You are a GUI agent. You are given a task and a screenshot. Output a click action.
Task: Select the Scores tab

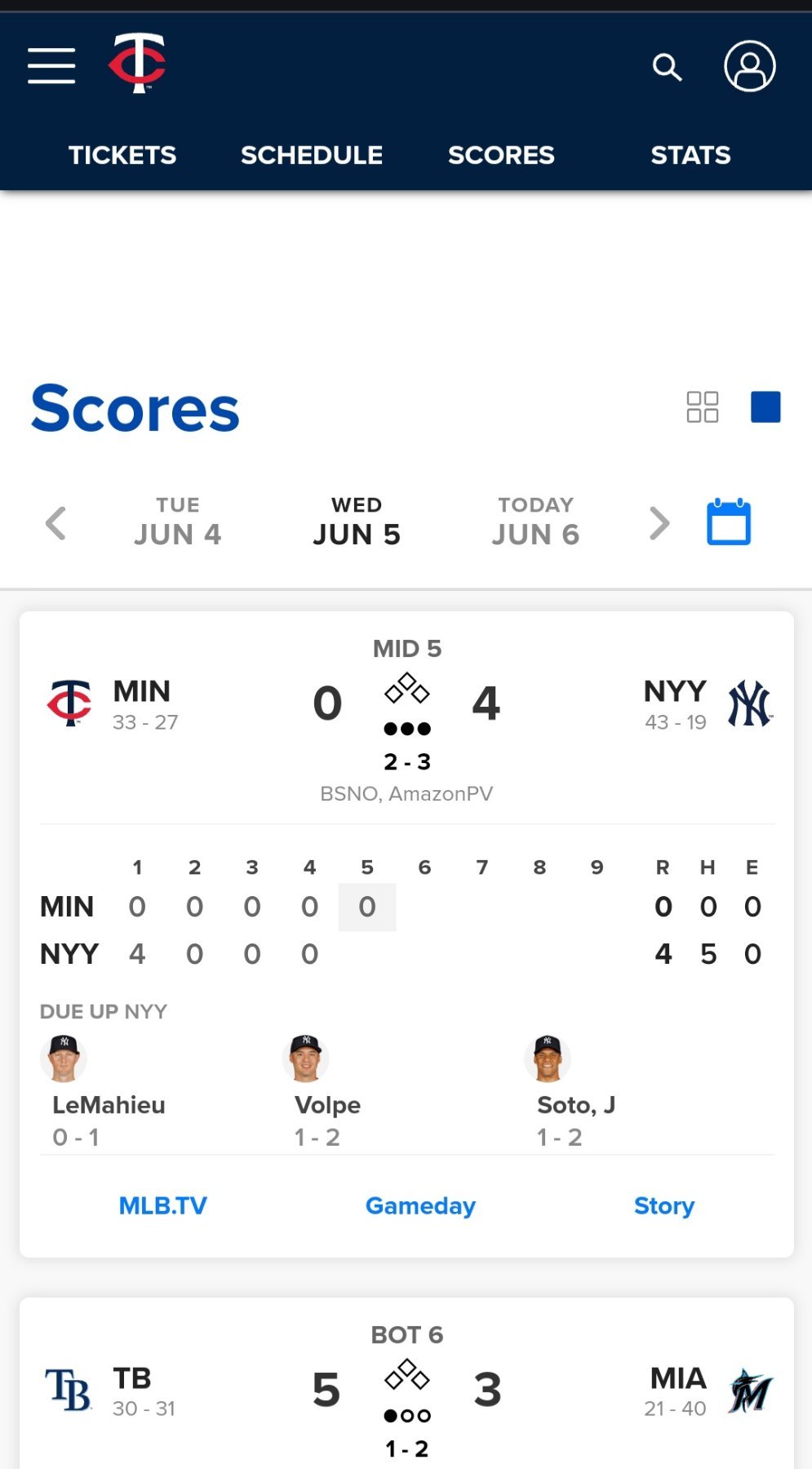click(x=501, y=155)
